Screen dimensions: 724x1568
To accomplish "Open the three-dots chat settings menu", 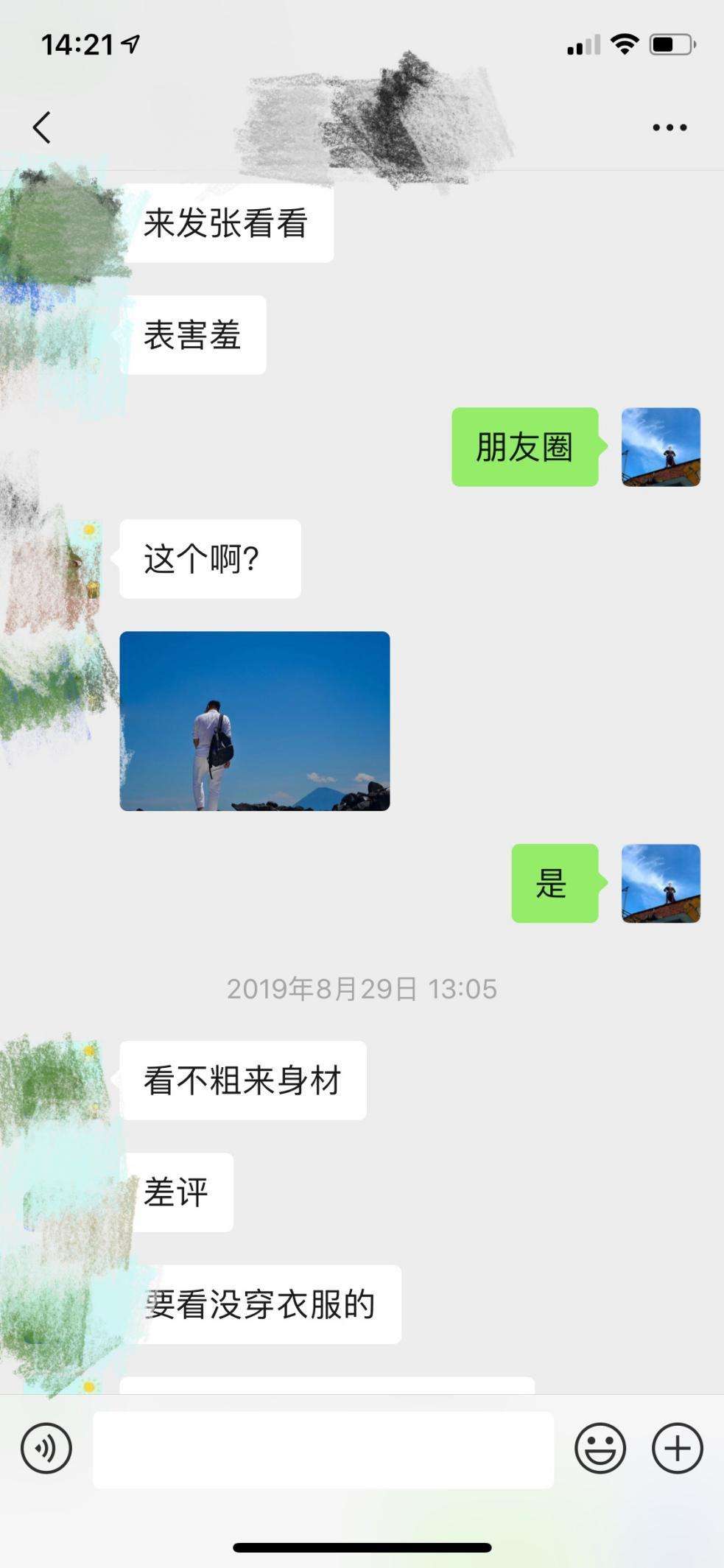I will click(x=667, y=125).
